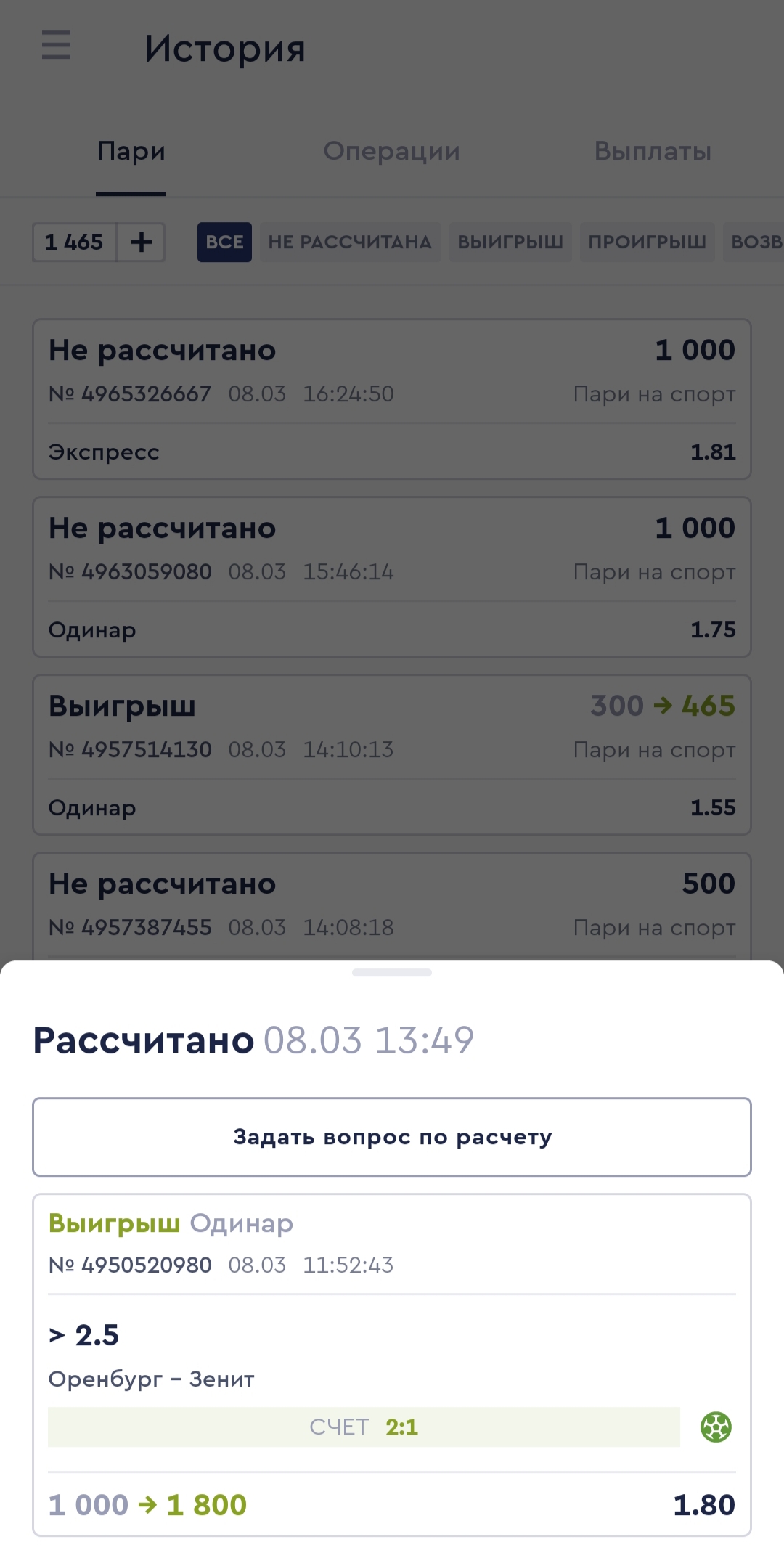The height and width of the screenshot is (1550, 784).
Task: Switch to the Выплаты tab
Action: [653, 151]
